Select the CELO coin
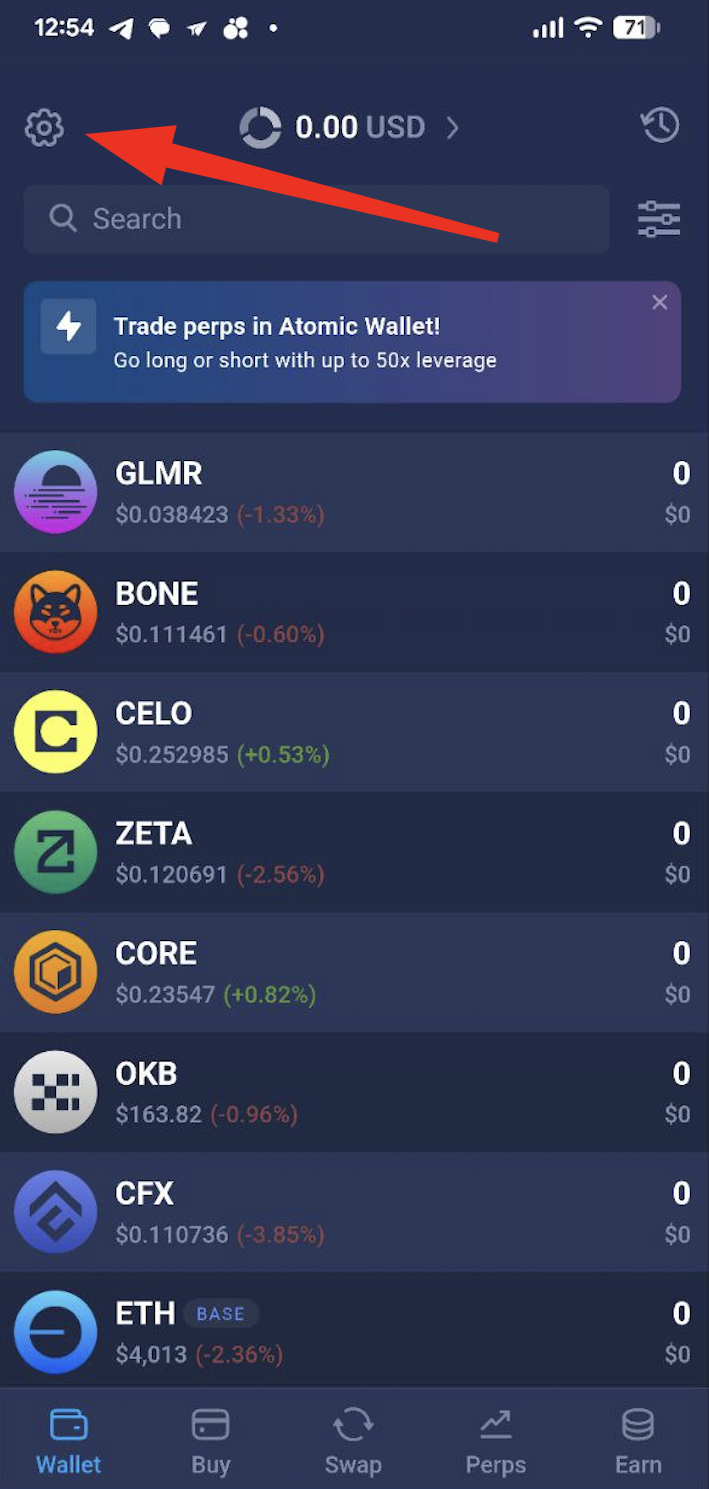This screenshot has width=709, height=1489. click(354, 732)
